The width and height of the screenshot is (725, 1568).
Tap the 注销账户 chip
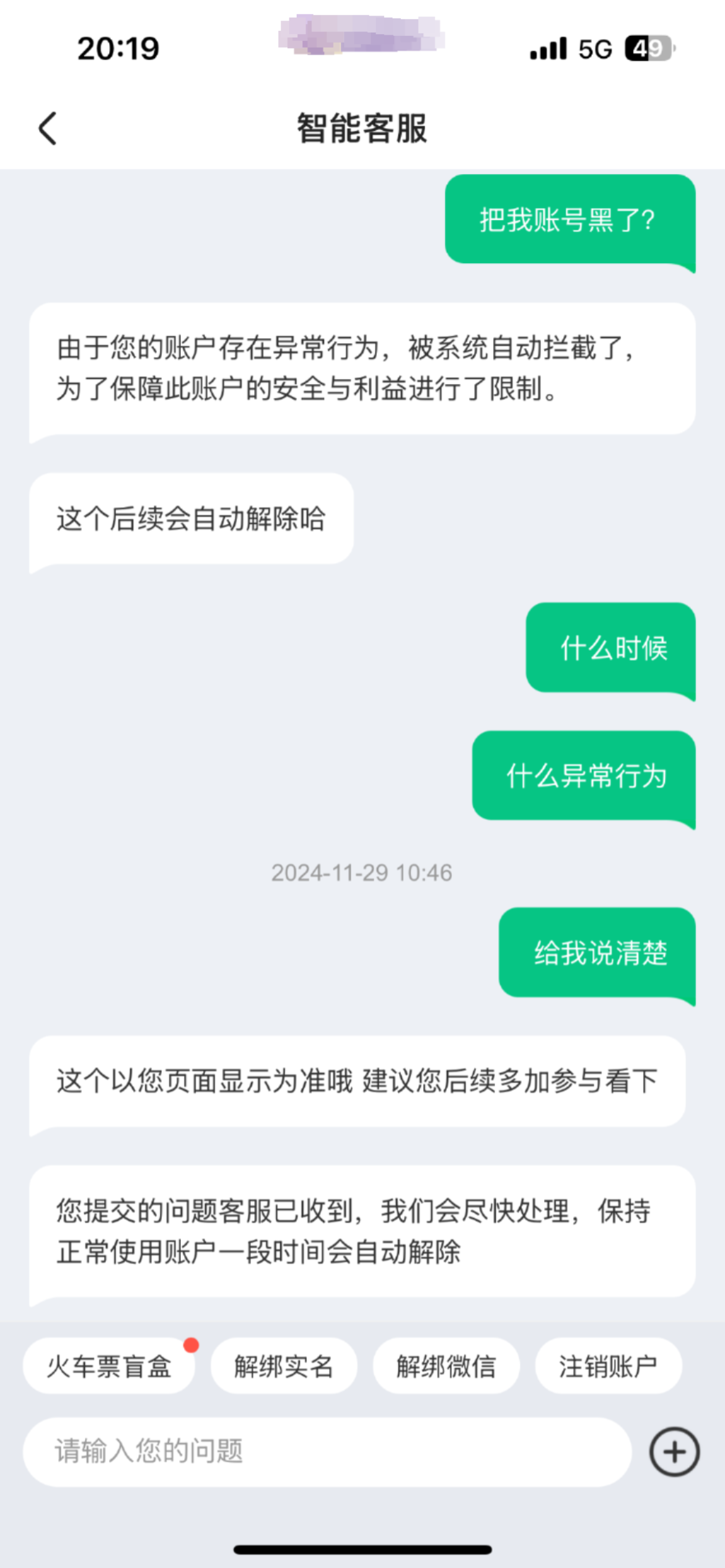tap(608, 1366)
